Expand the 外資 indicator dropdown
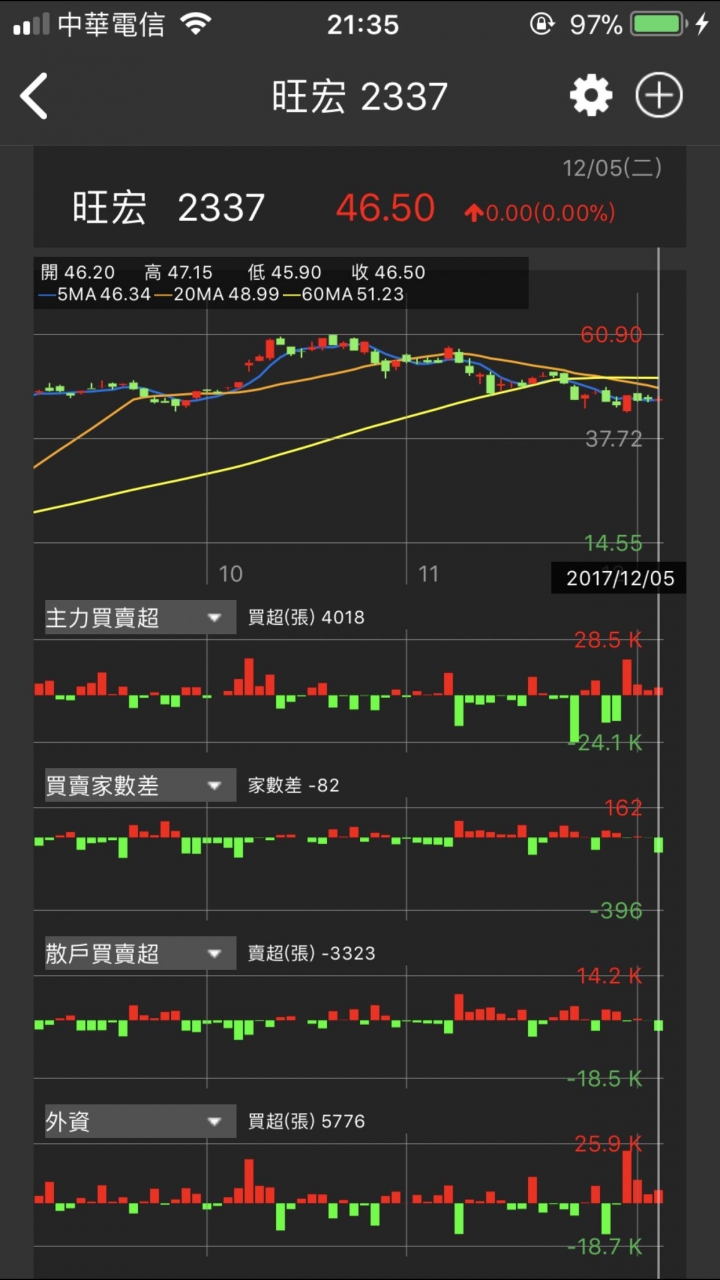The image size is (720, 1280). pos(140,1122)
